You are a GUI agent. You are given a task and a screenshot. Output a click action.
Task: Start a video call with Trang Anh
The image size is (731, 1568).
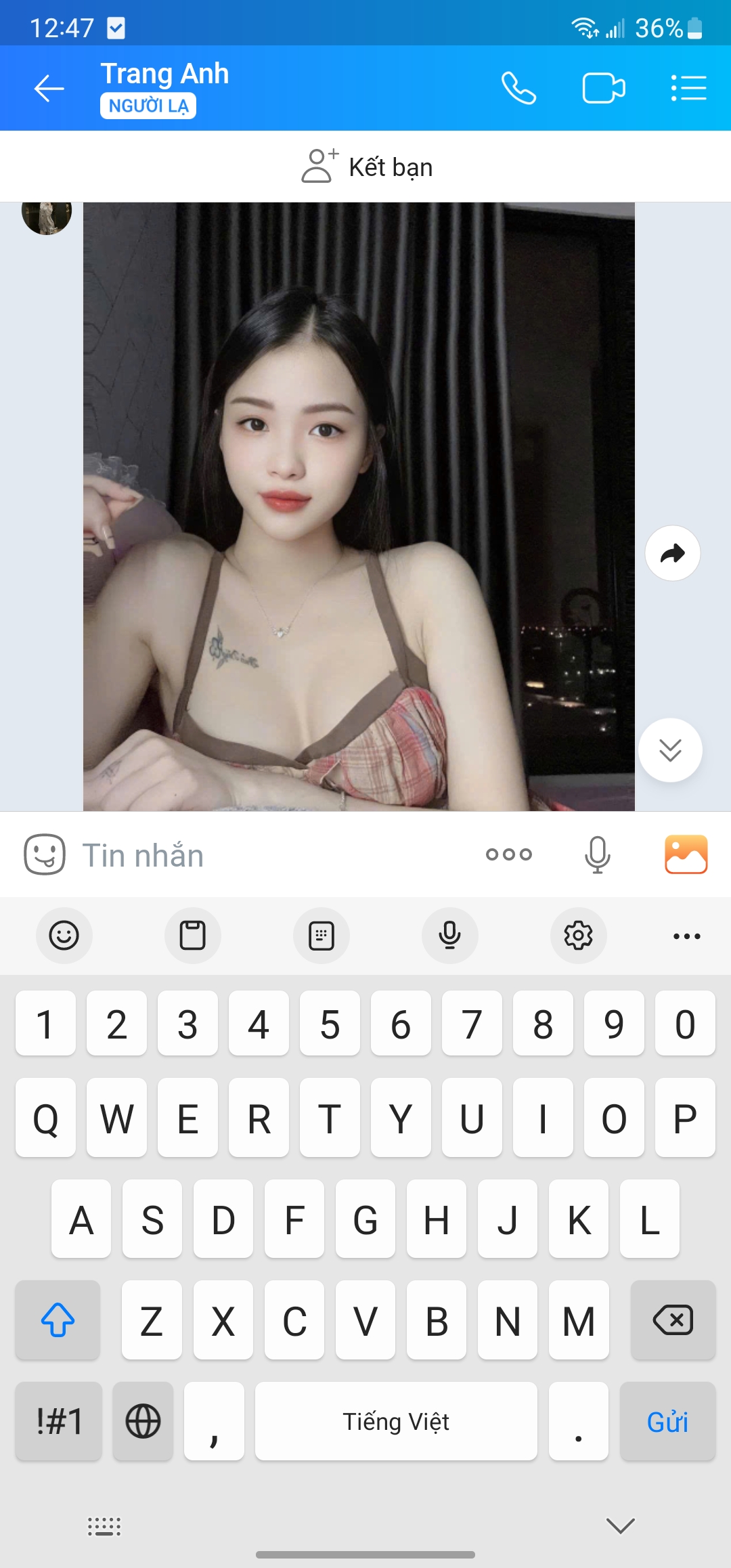point(603,89)
